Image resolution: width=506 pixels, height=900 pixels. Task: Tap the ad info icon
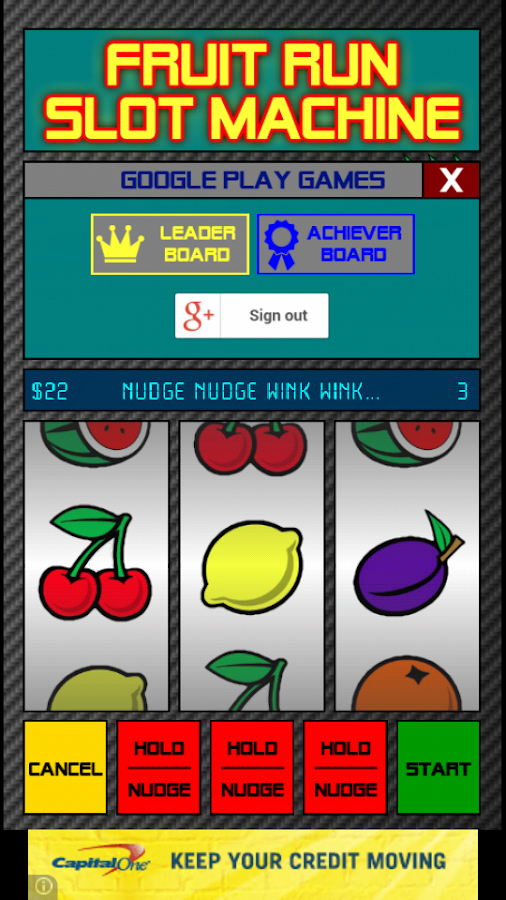(x=43, y=887)
